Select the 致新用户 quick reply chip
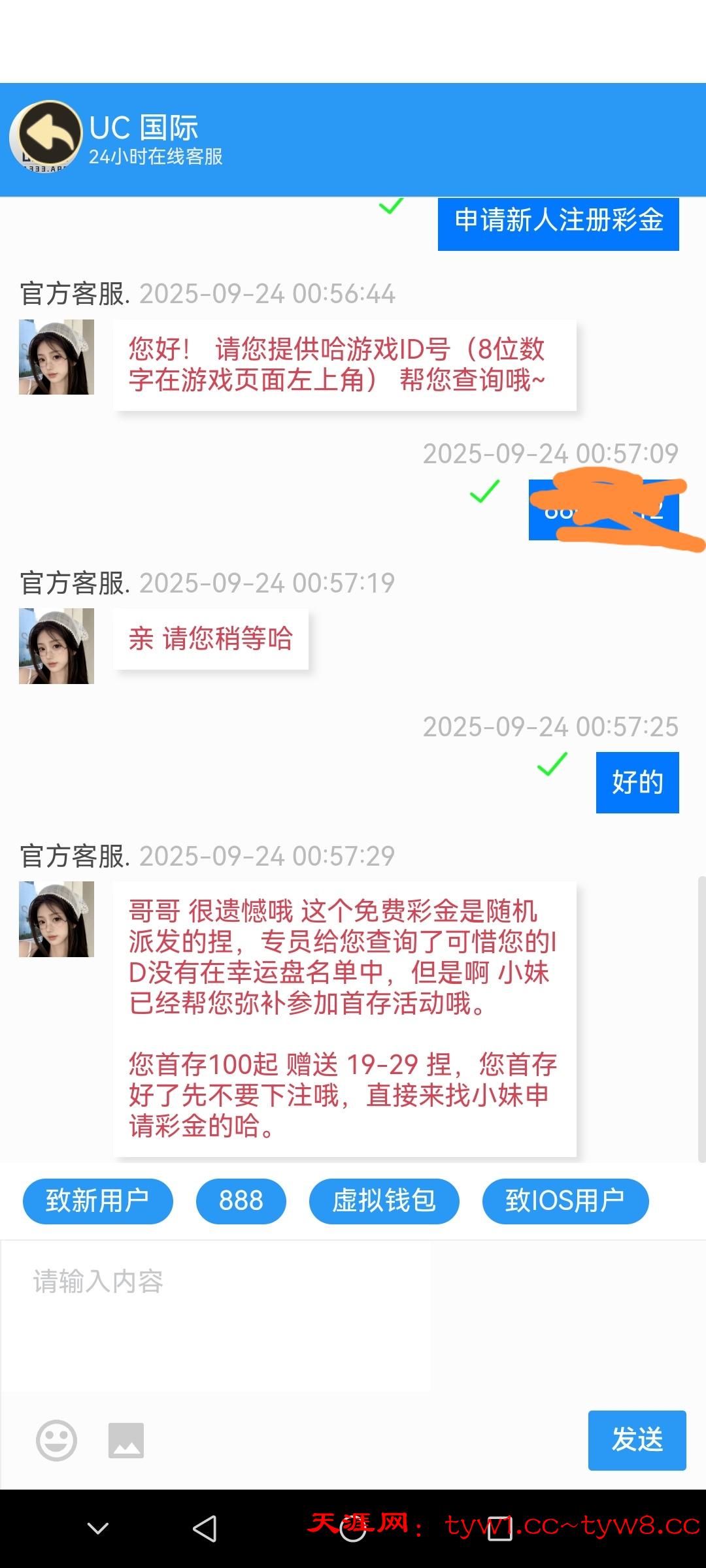This screenshot has width=706, height=1568. [x=97, y=1201]
